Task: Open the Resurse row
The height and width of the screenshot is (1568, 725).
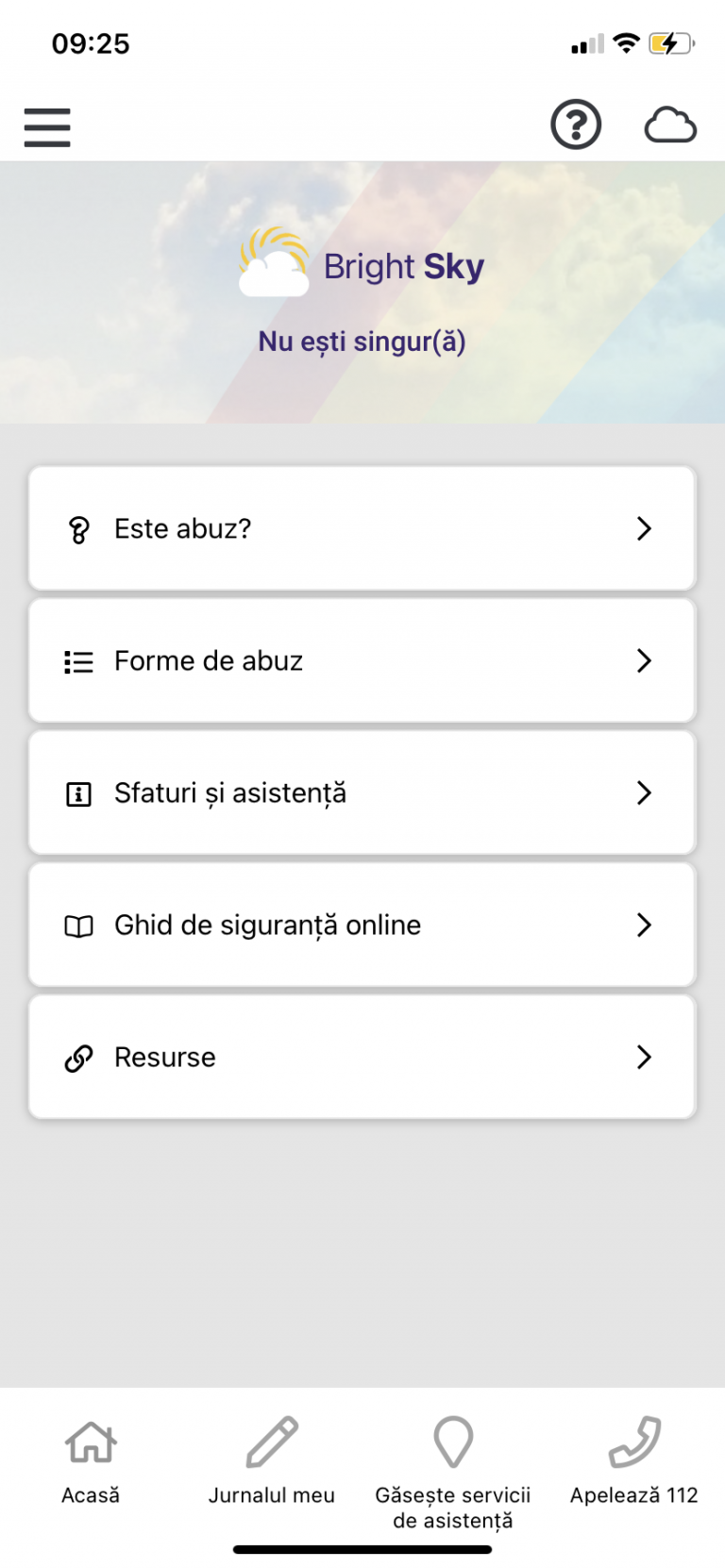Action: tap(362, 1057)
